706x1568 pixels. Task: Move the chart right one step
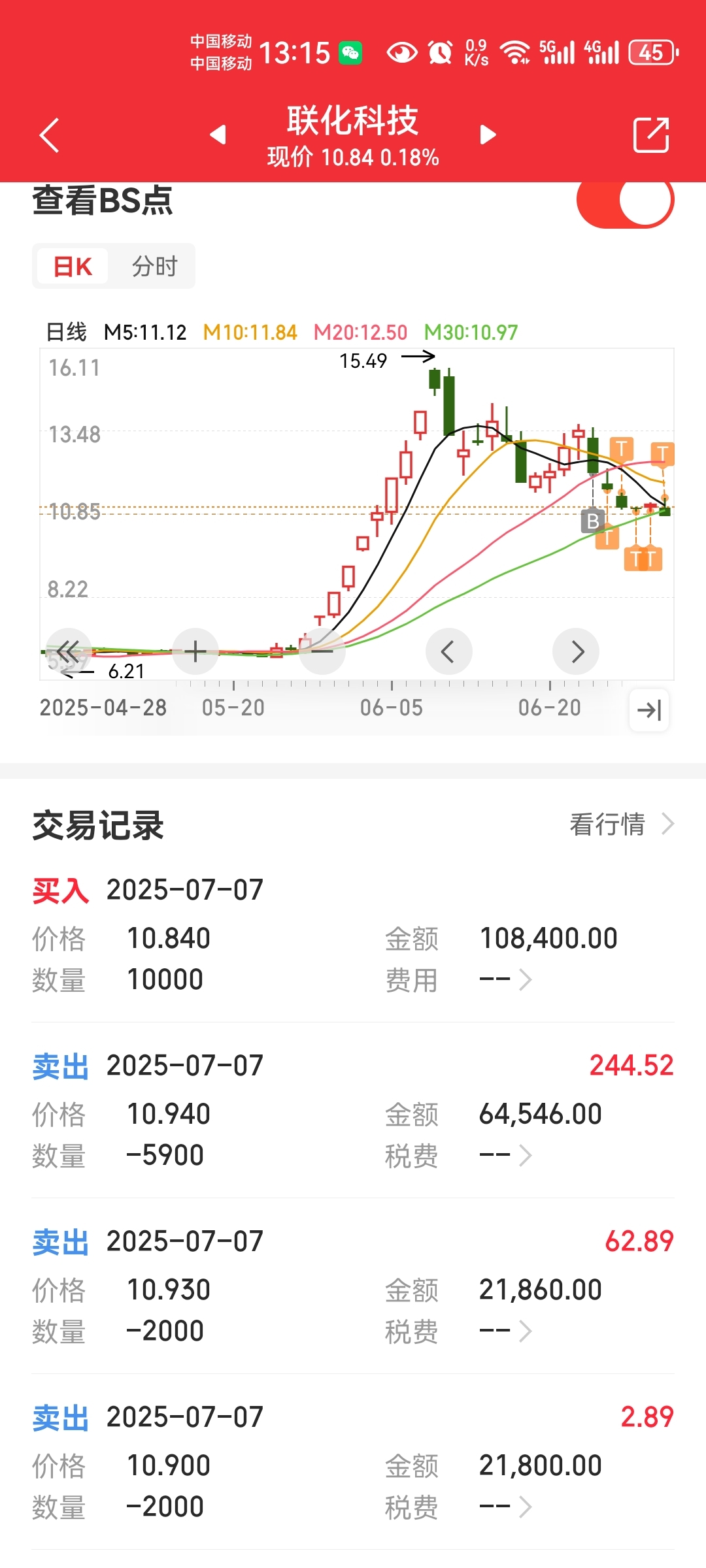(576, 651)
